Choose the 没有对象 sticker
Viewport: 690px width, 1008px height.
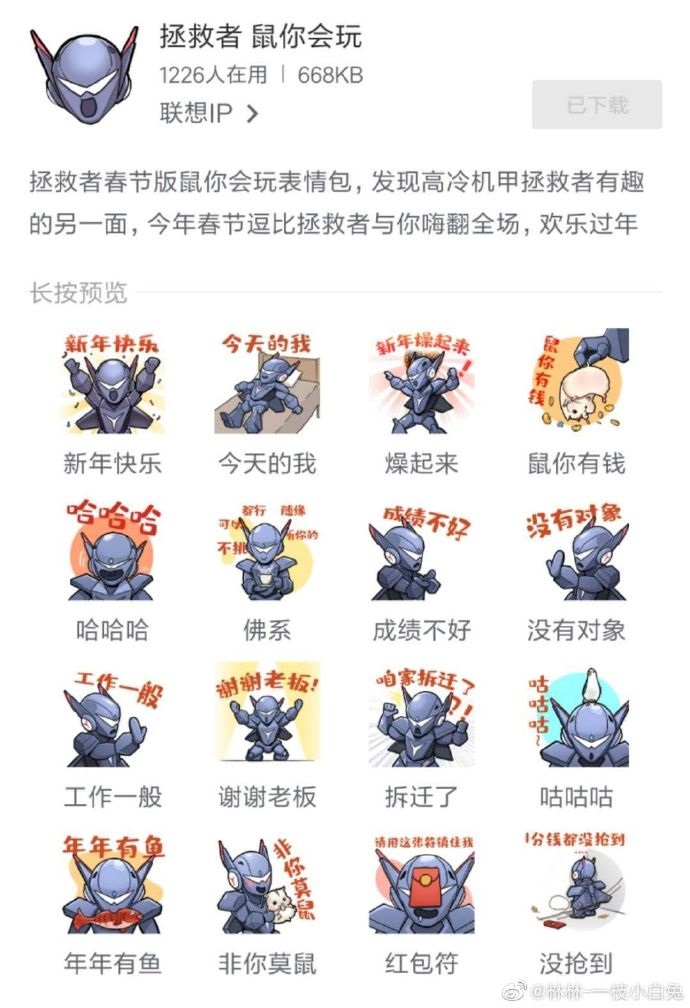tap(576, 550)
